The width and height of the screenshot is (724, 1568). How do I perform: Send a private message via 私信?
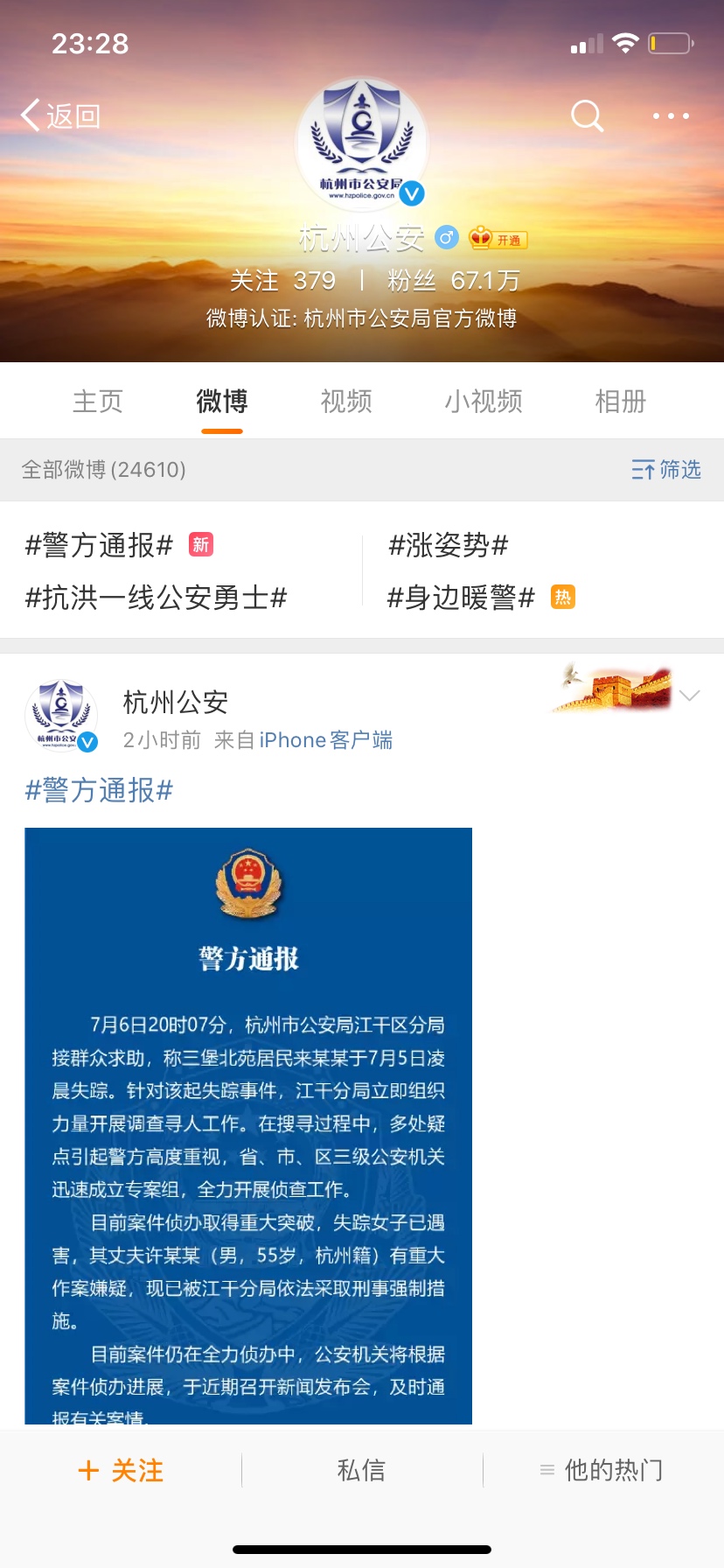pos(361,1471)
